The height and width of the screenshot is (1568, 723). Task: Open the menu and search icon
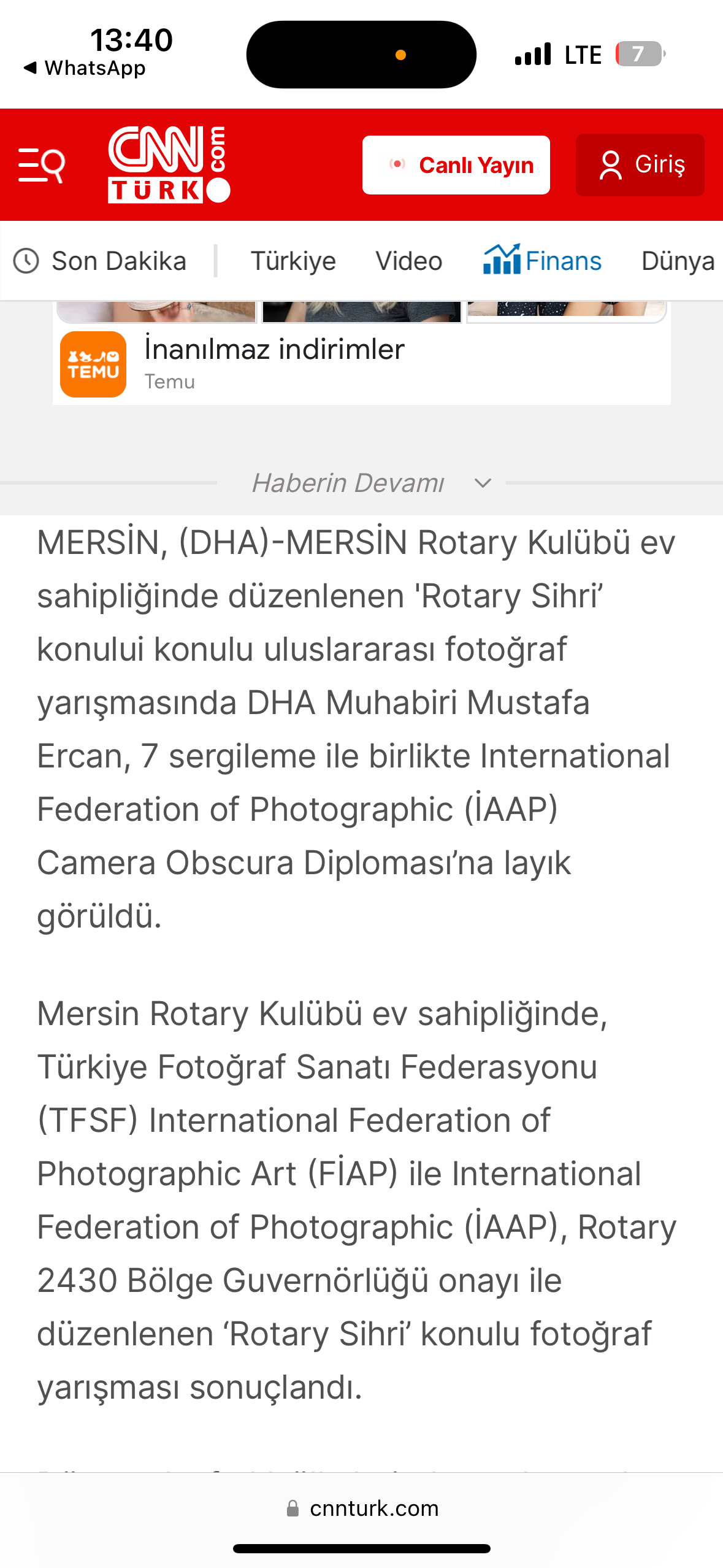click(x=41, y=165)
